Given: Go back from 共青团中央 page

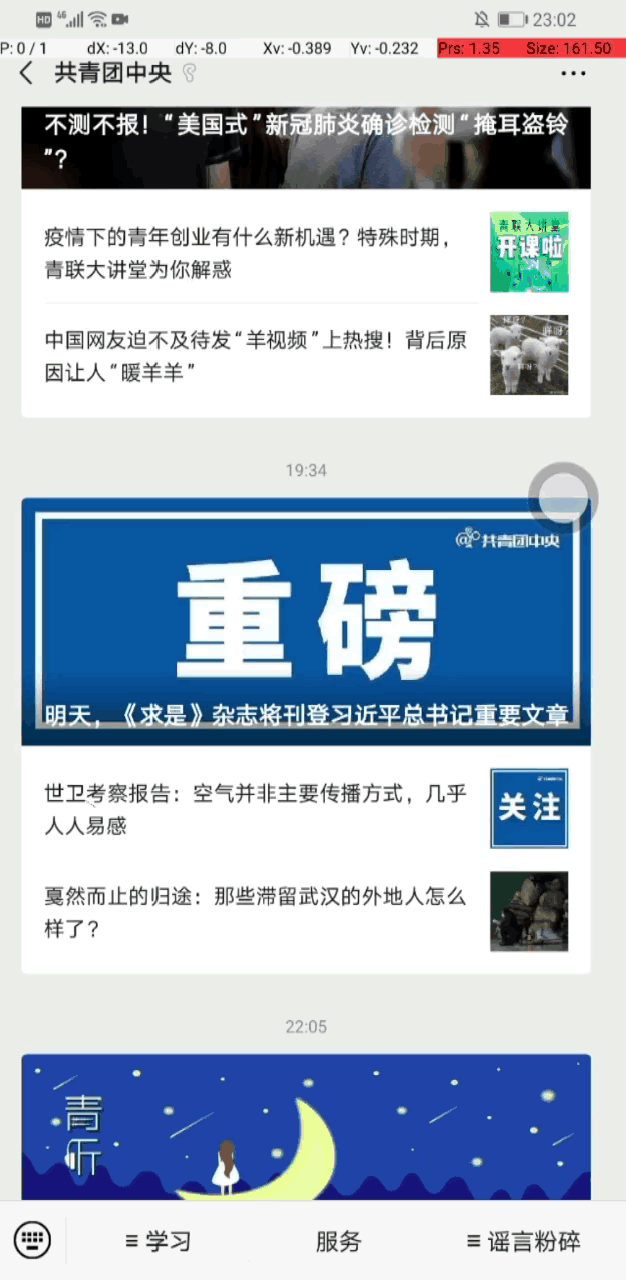Looking at the screenshot, I should pos(27,73).
